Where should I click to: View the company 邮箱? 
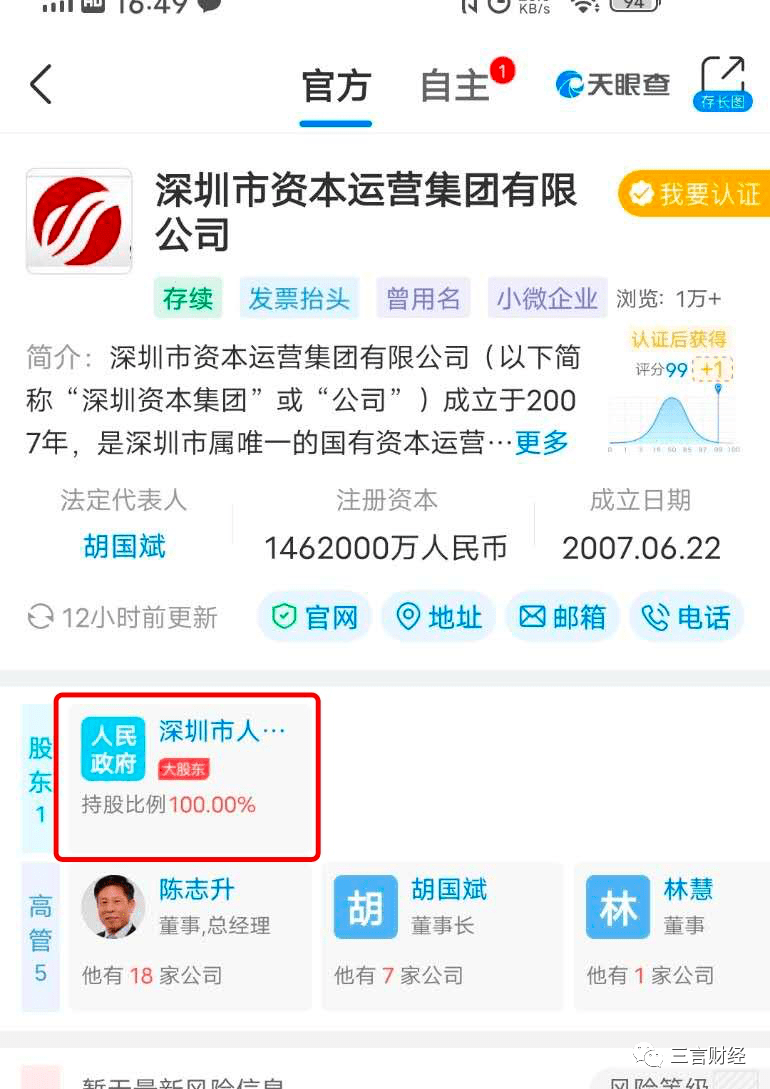pyautogui.click(x=563, y=617)
